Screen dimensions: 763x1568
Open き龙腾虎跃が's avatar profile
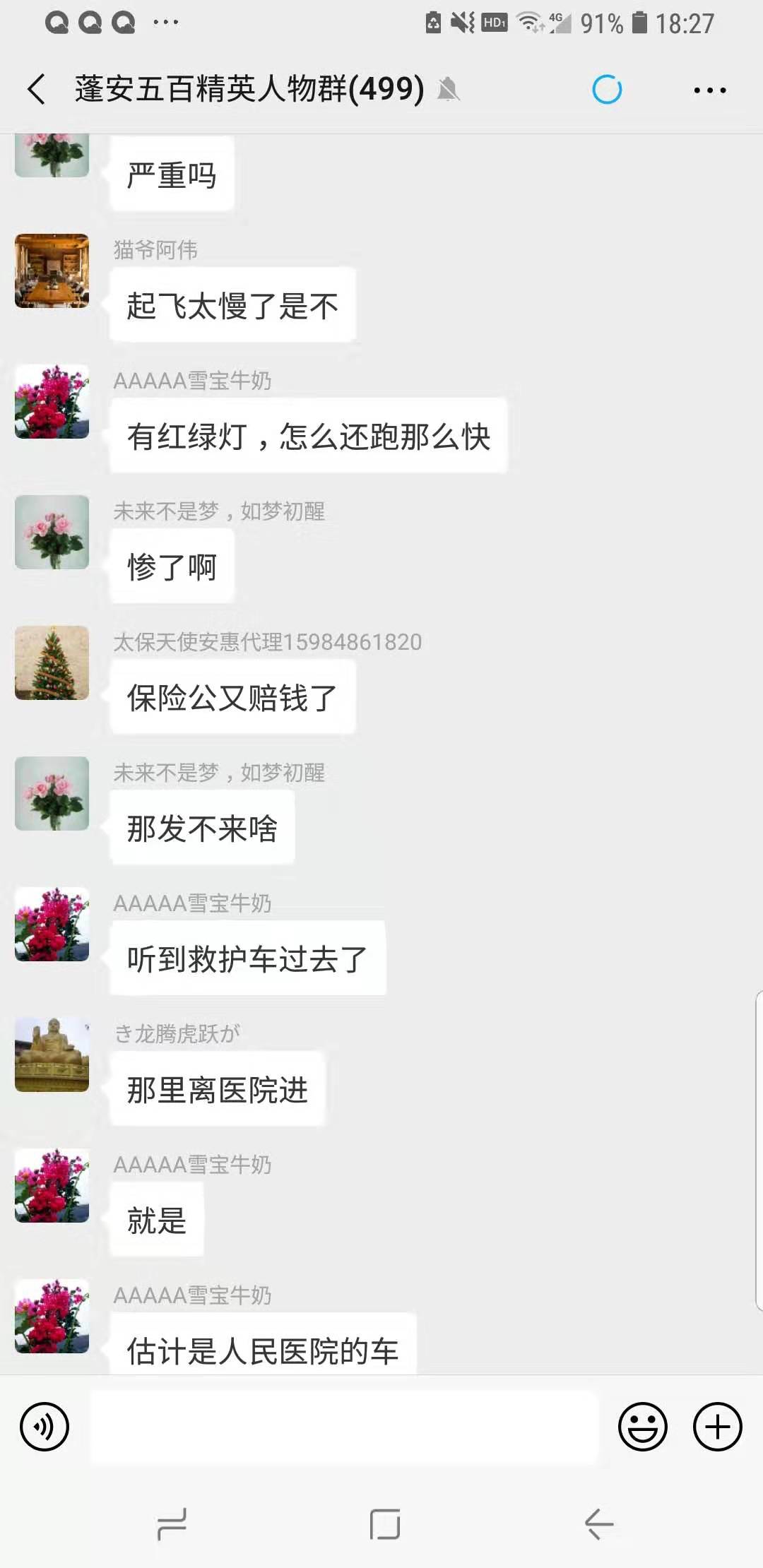pos(52,1055)
